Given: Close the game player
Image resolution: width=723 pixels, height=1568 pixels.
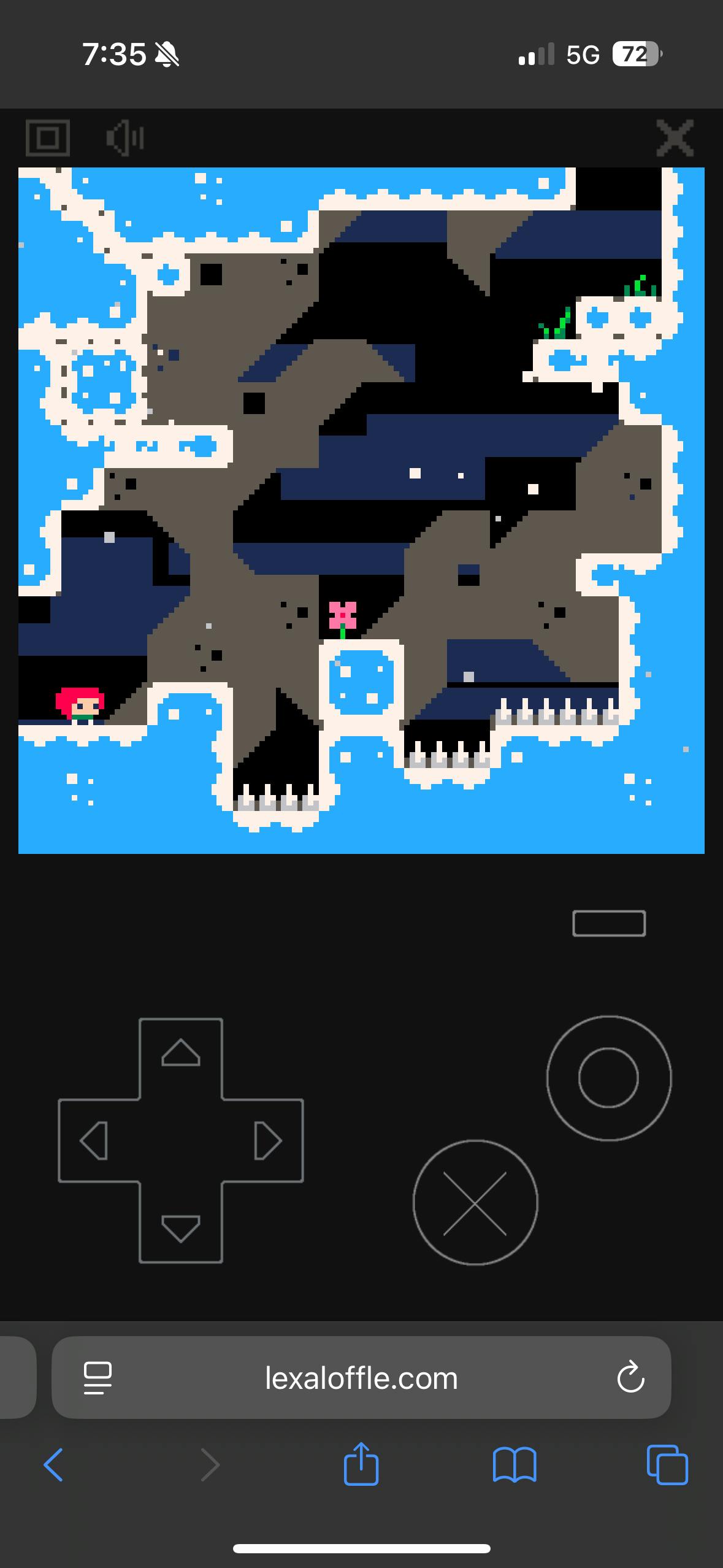Looking at the screenshot, I should tap(675, 137).
